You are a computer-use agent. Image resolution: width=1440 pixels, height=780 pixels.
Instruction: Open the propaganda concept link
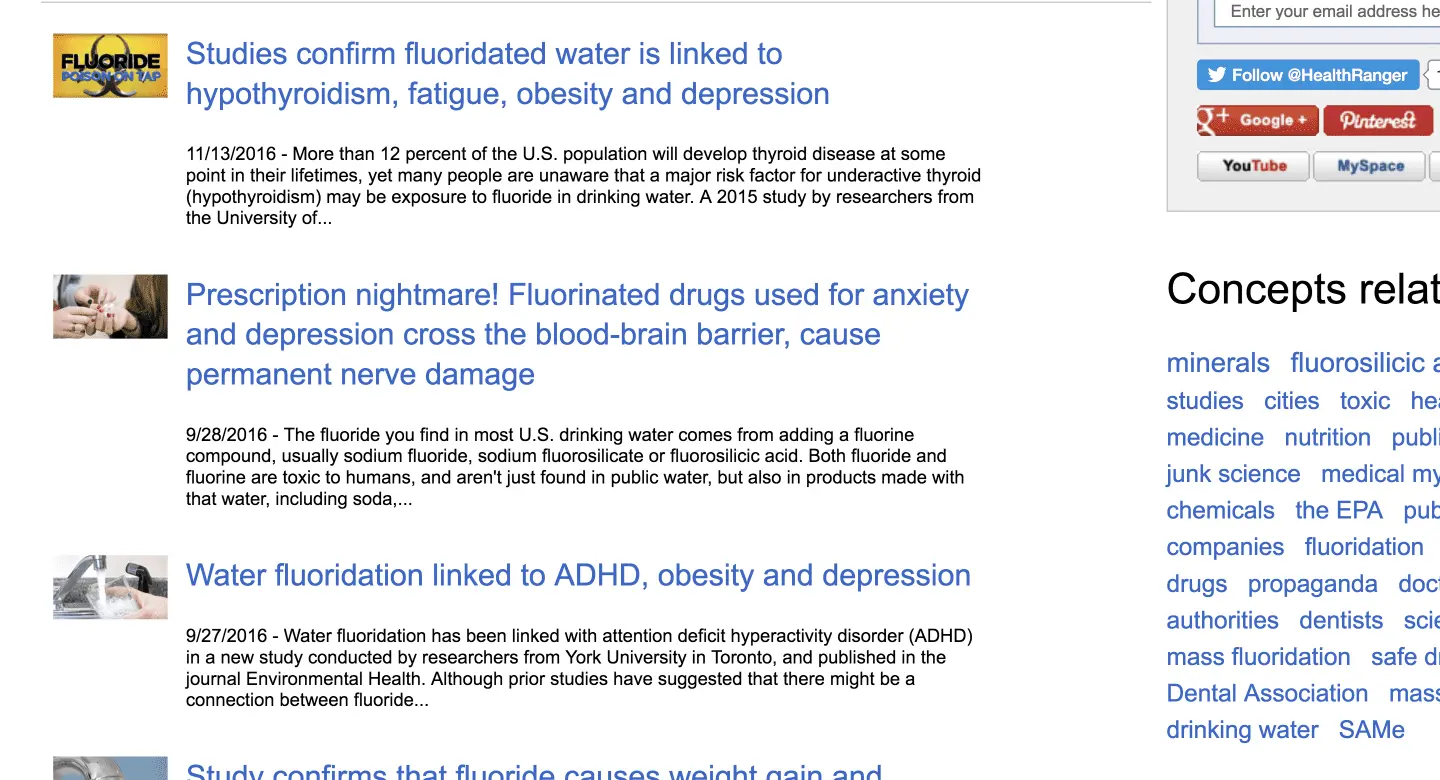tap(1312, 584)
